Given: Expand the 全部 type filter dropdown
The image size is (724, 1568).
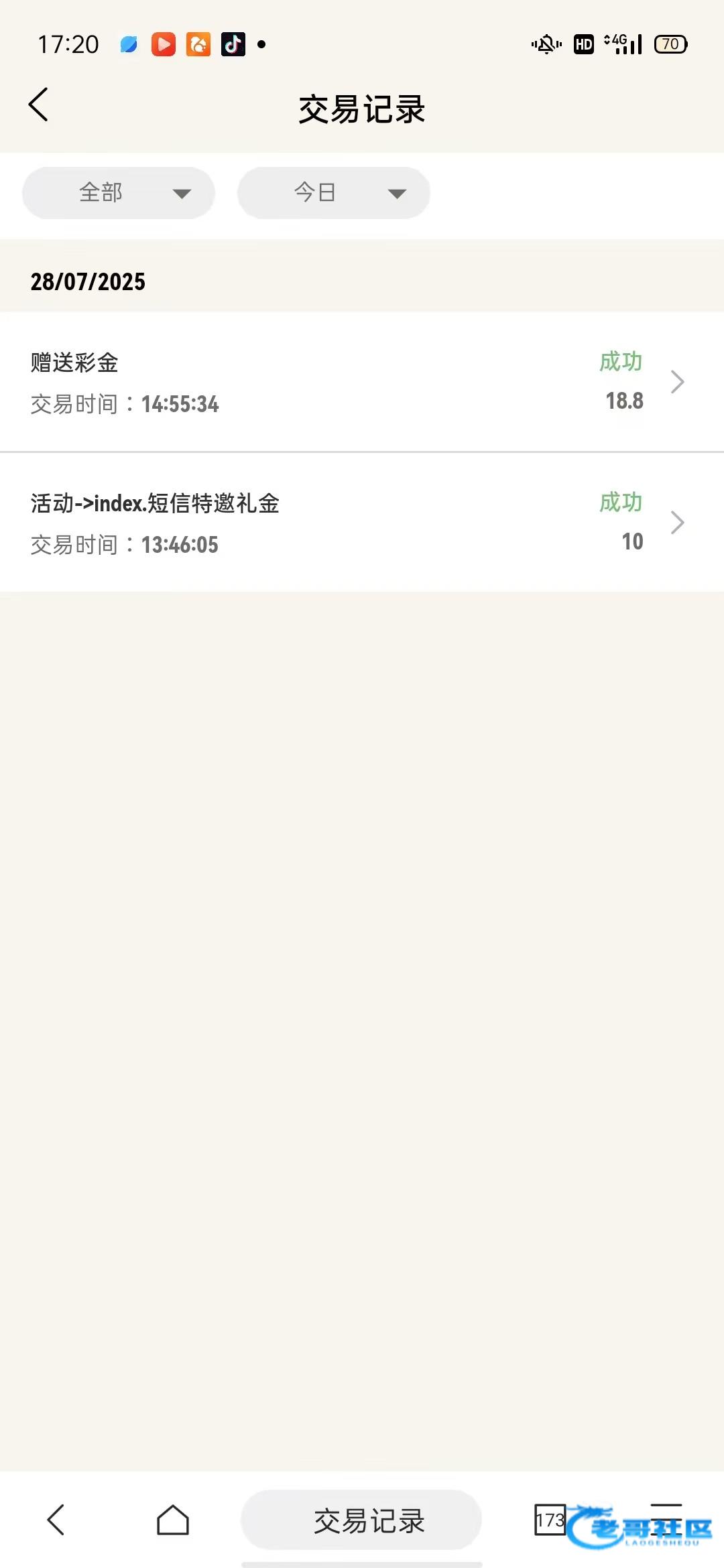Looking at the screenshot, I should pos(119,193).
